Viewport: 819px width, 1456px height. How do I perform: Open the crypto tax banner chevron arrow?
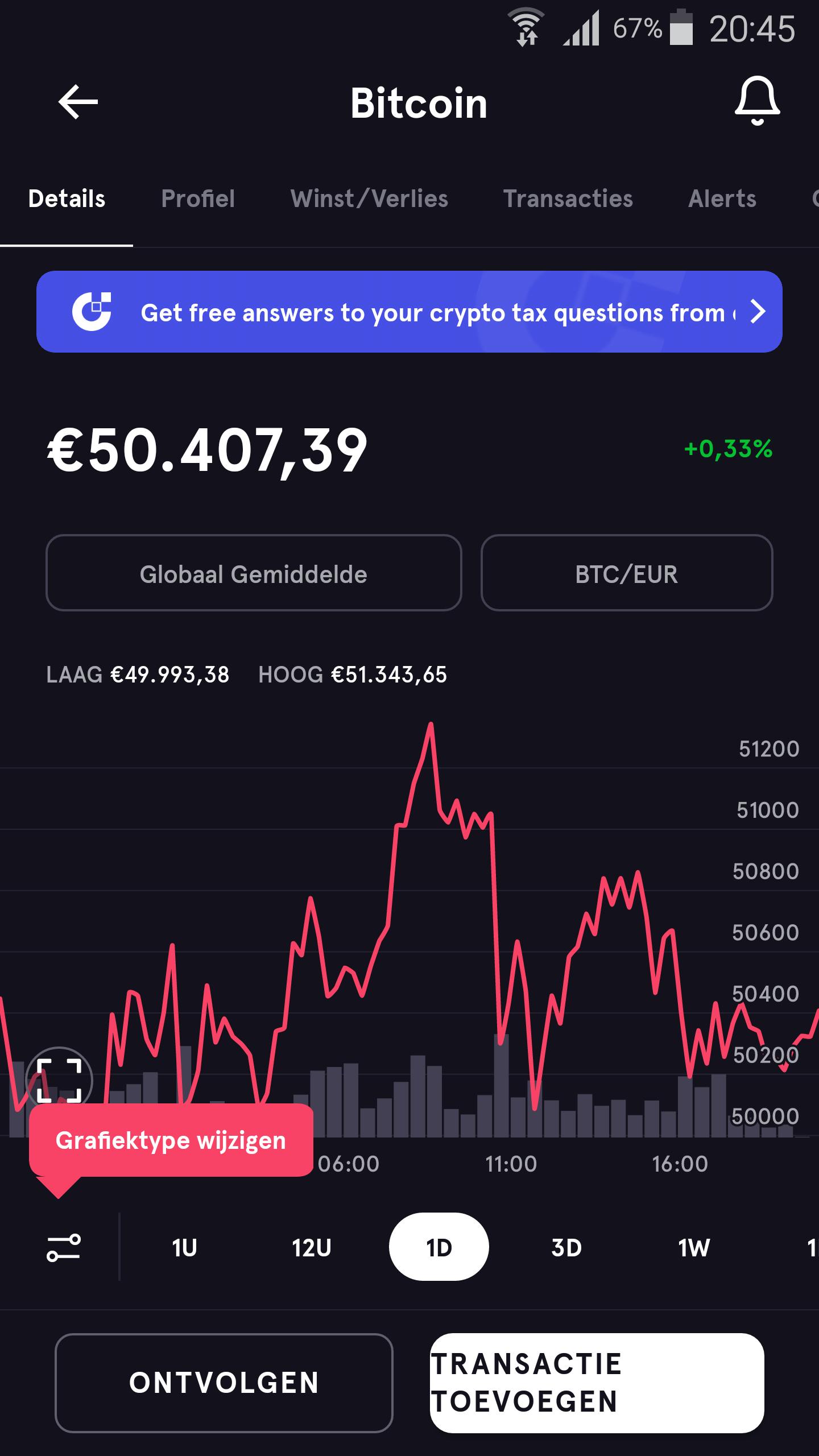(758, 312)
